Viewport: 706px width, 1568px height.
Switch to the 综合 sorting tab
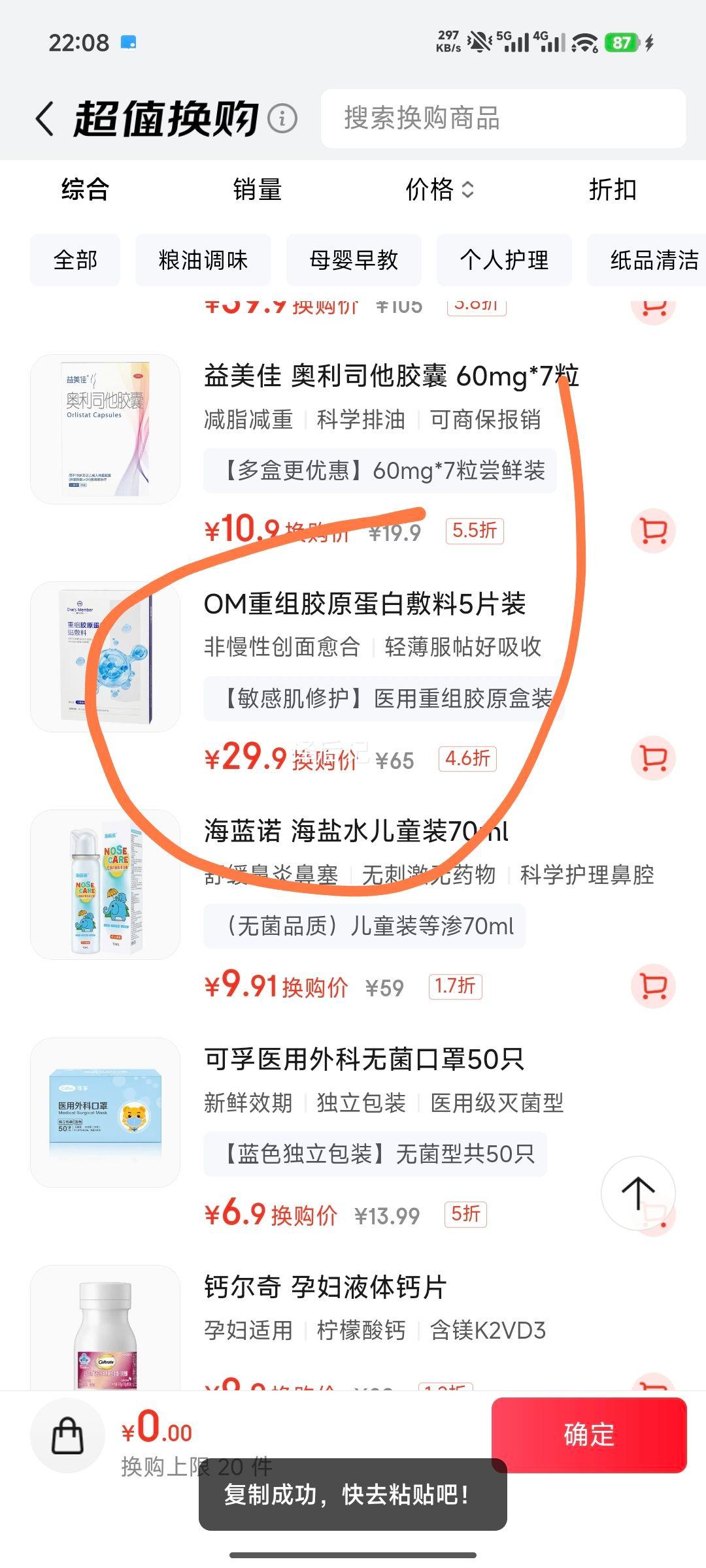click(86, 190)
